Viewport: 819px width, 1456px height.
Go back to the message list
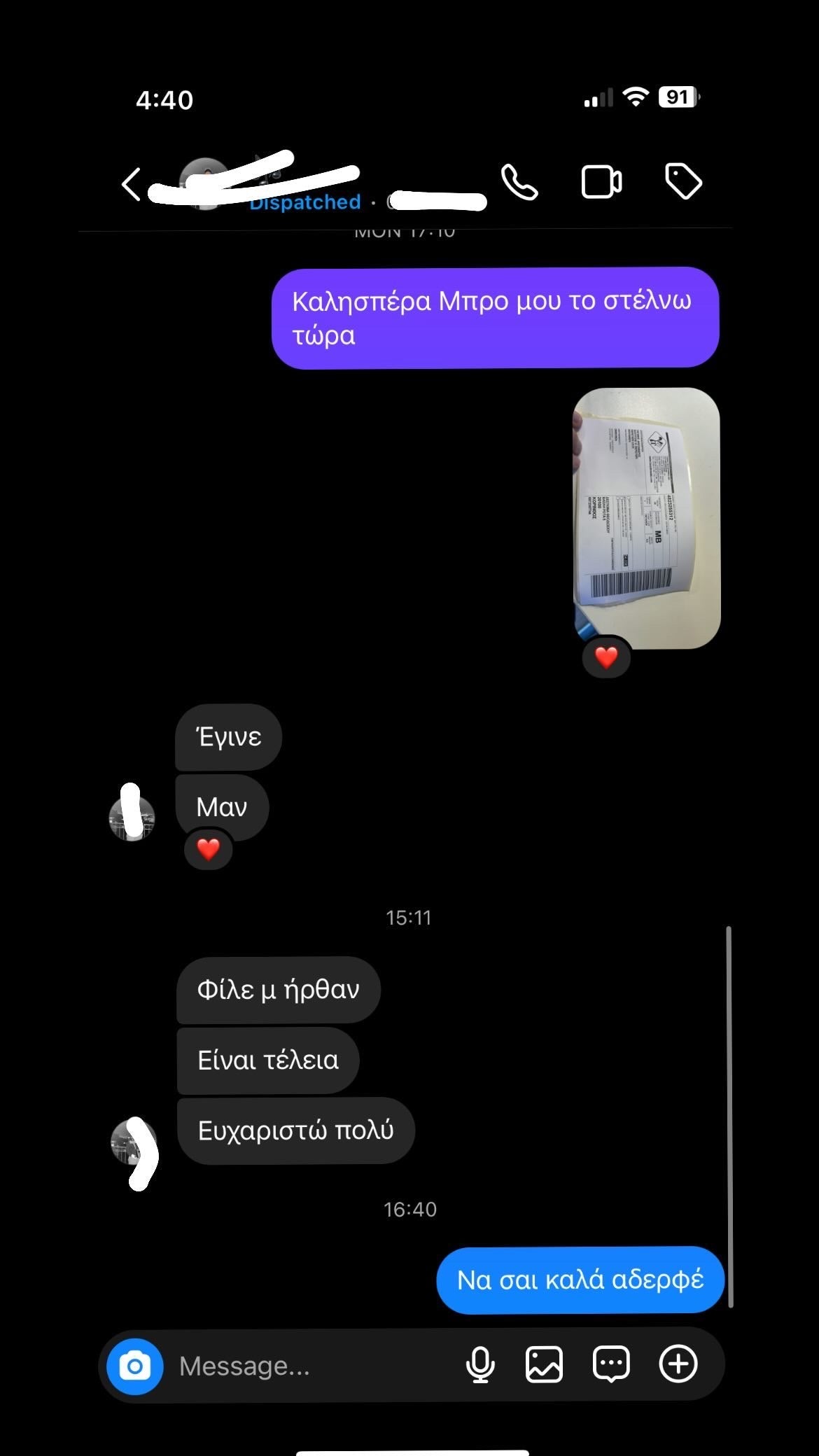(x=132, y=184)
